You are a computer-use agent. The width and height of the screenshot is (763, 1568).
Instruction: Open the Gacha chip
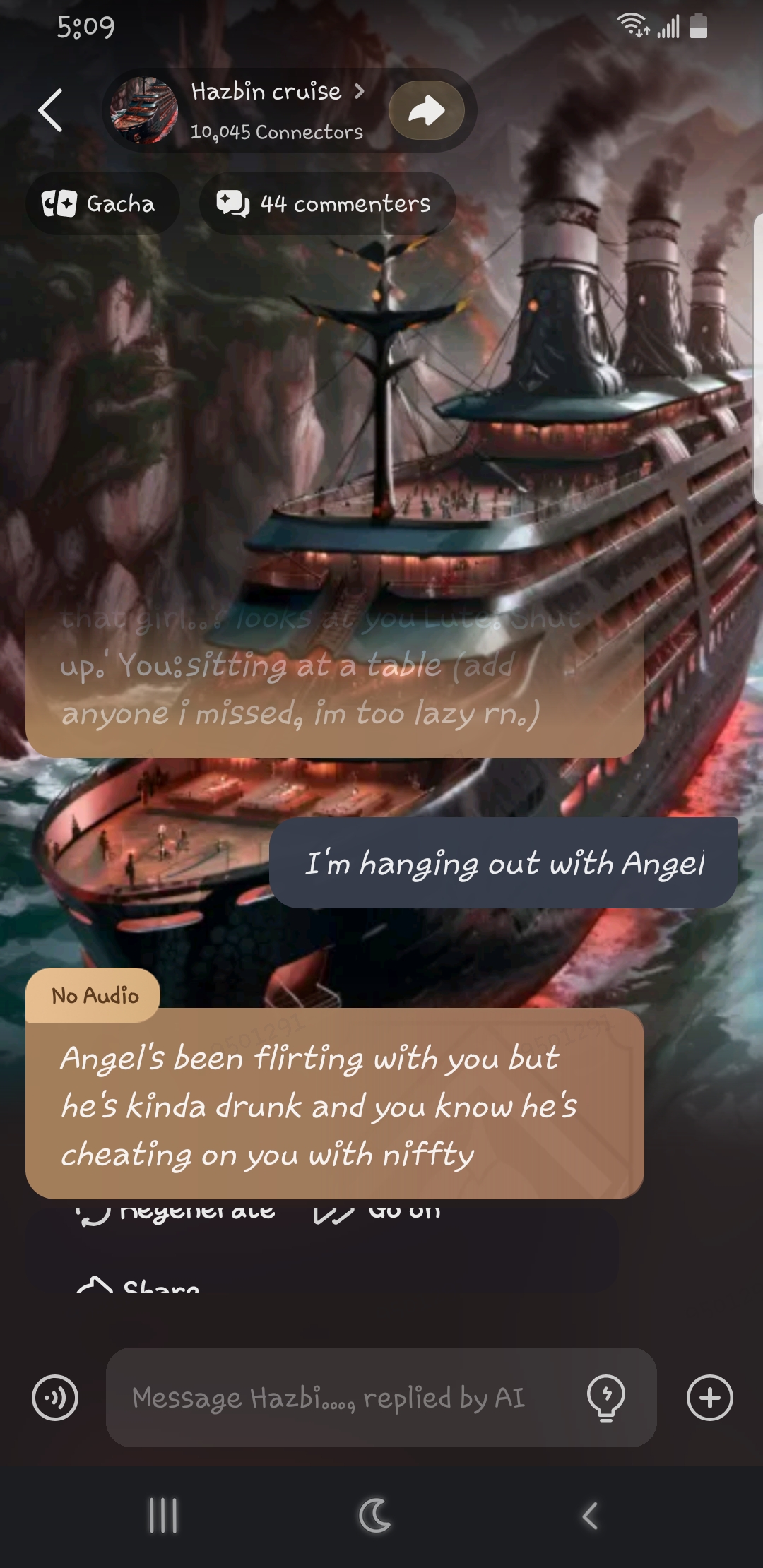coord(100,204)
